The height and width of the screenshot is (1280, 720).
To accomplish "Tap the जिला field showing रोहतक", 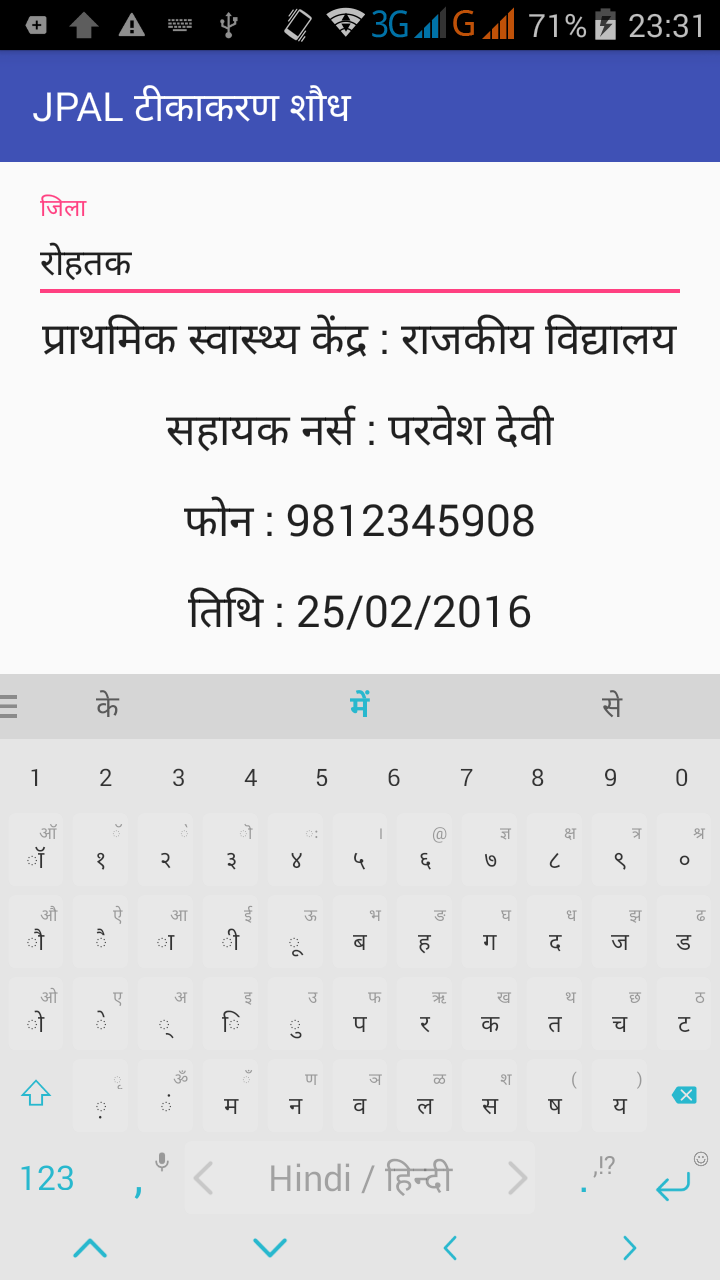I will (360, 260).
